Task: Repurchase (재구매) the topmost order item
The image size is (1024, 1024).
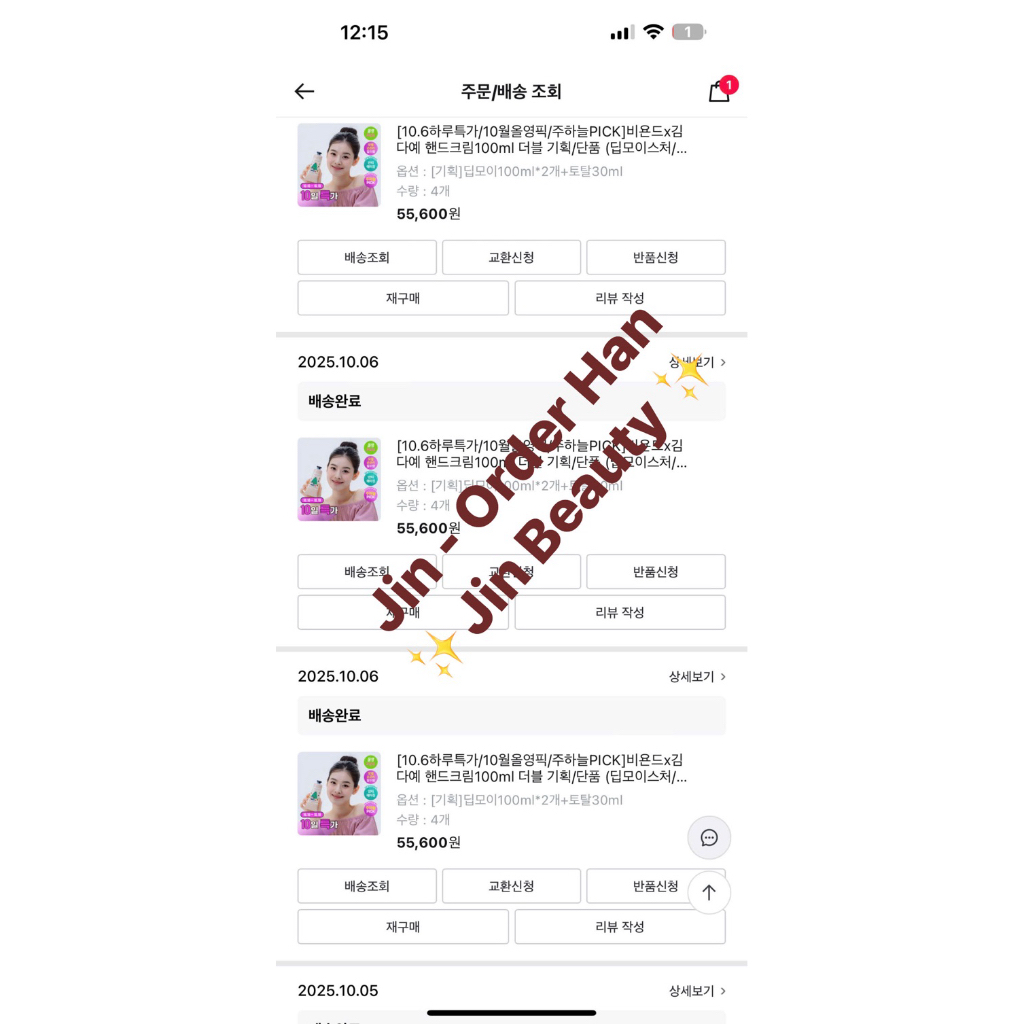Action: tap(403, 298)
